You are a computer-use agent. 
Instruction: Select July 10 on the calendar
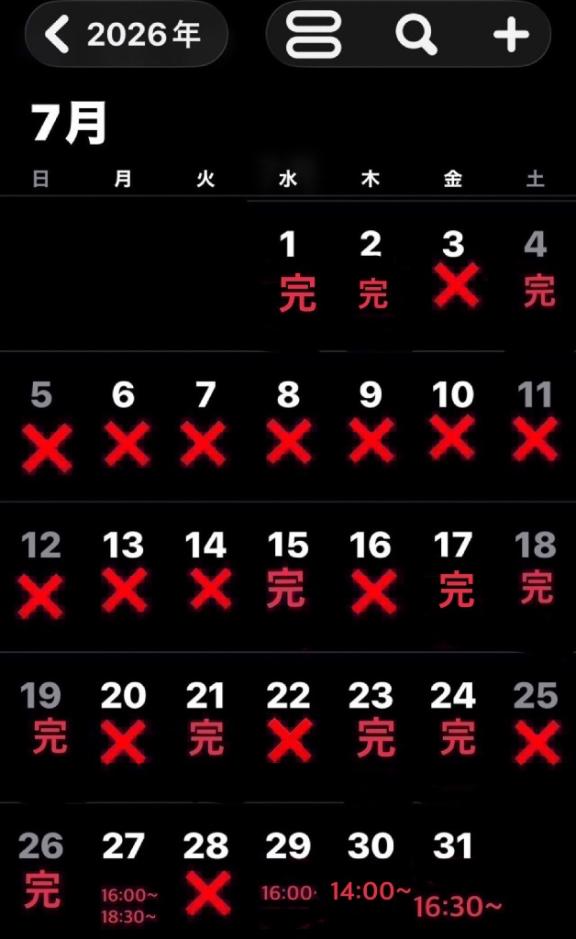pos(453,395)
